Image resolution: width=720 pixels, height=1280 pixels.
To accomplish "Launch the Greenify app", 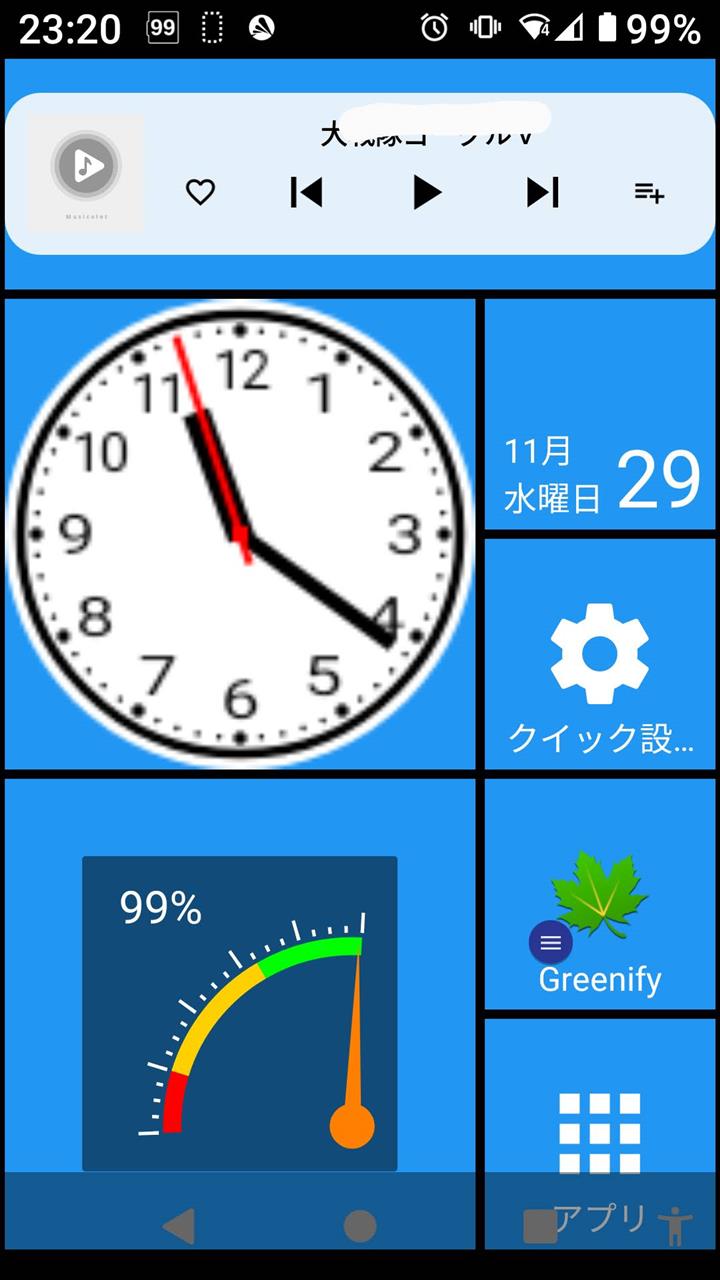I will click(600, 894).
